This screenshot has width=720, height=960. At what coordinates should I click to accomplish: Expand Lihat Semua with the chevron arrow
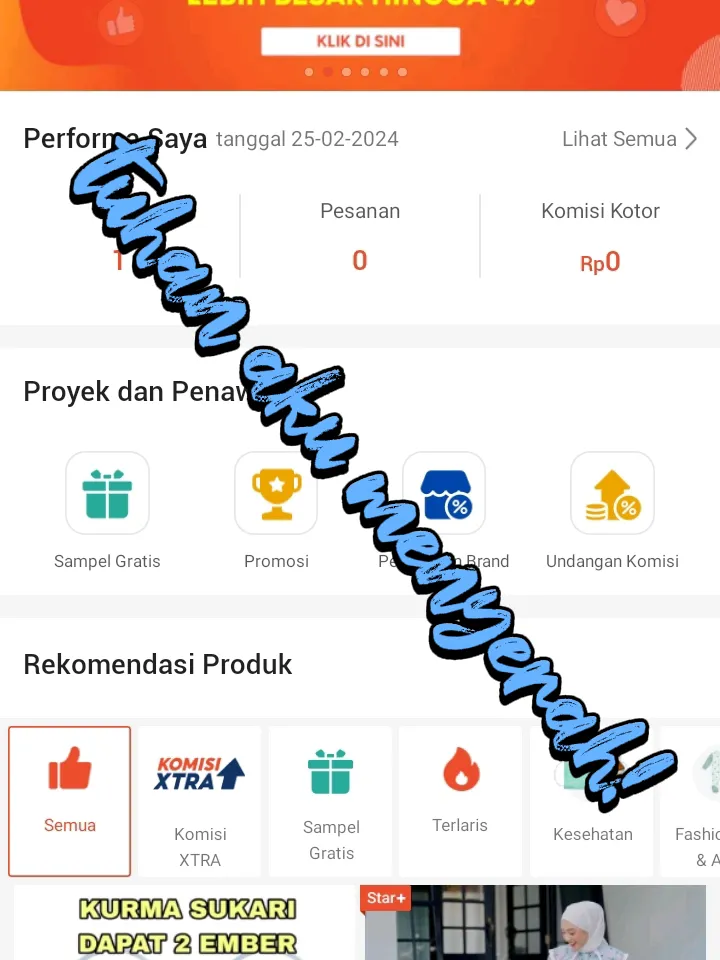click(x=690, y=139)
